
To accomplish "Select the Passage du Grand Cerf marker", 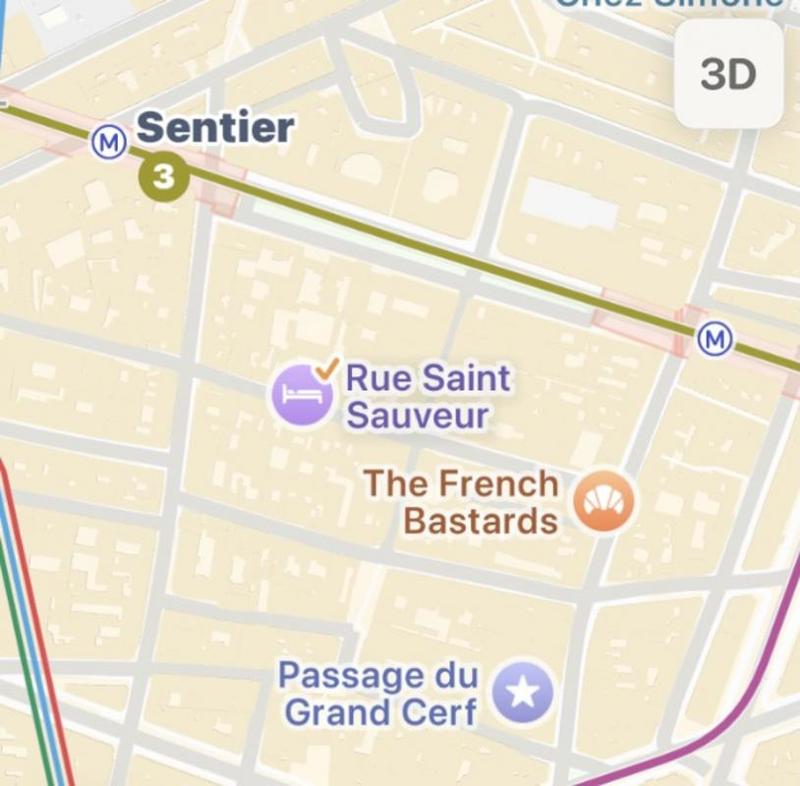I will pyautogui.click(x=523, y=691).
